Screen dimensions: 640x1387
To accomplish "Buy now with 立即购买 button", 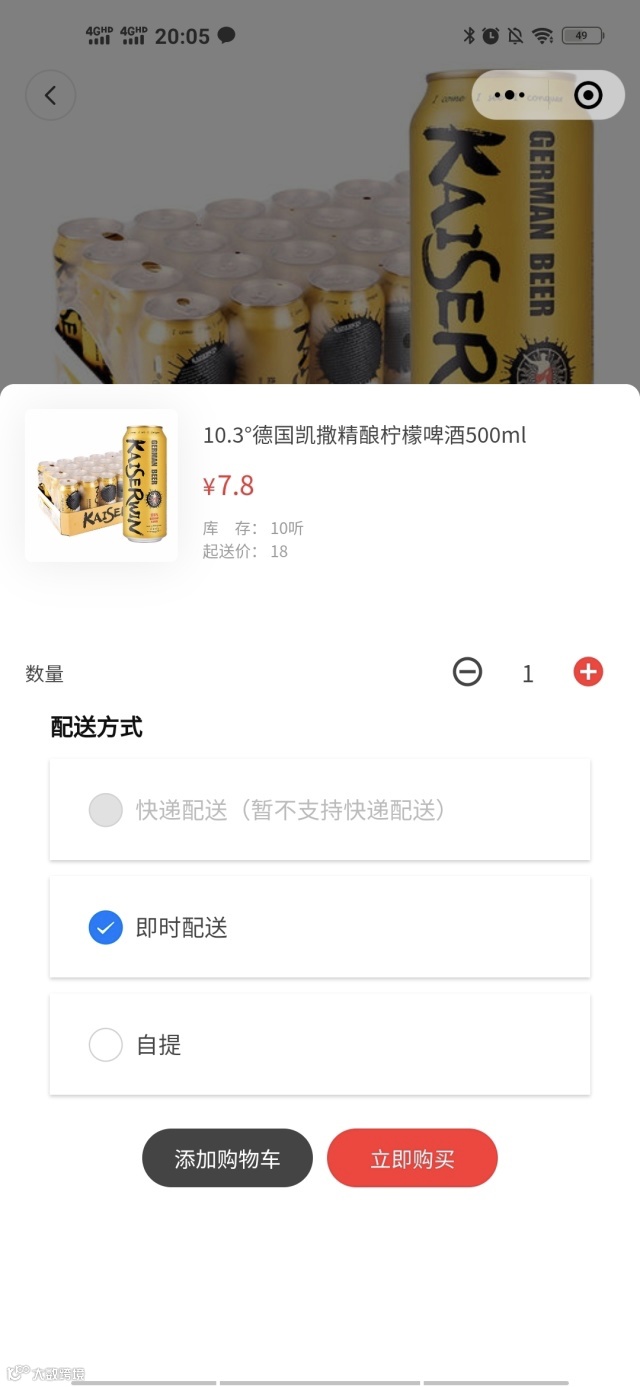I will 412,1158.
